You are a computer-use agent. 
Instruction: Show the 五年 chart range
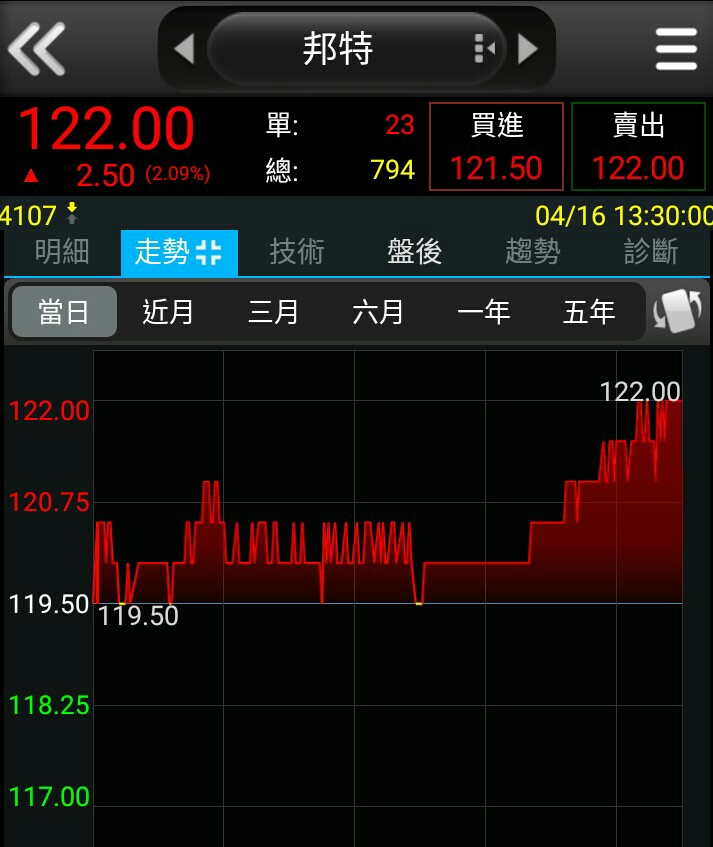[589, 312]
